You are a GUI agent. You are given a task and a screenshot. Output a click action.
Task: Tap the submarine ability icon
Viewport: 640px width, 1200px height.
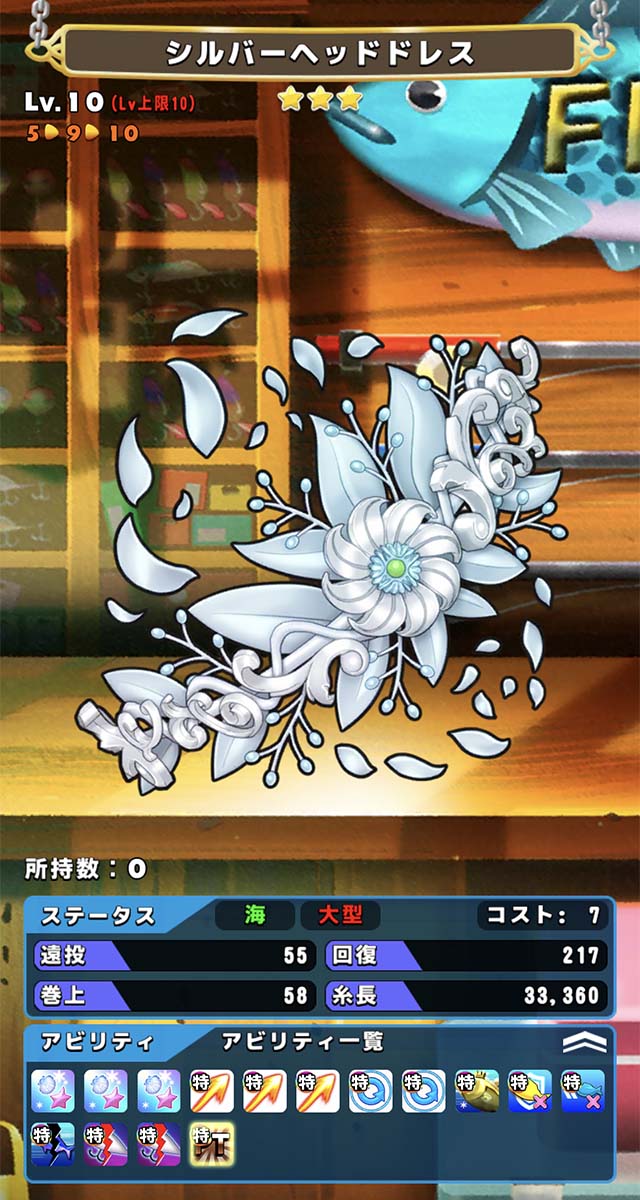pyautogui.click(x=477, y=1091)
